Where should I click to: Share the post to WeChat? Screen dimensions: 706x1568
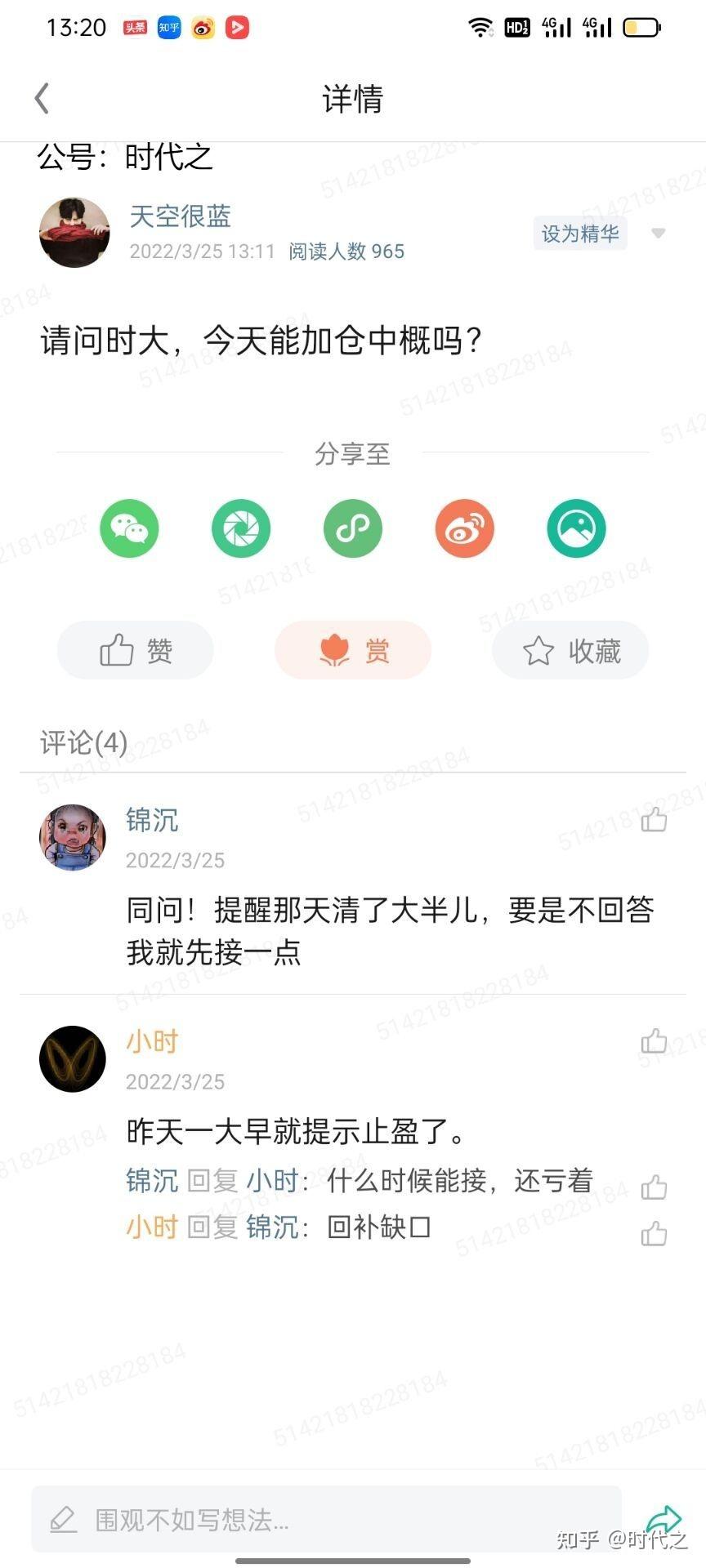click(129, 528)
